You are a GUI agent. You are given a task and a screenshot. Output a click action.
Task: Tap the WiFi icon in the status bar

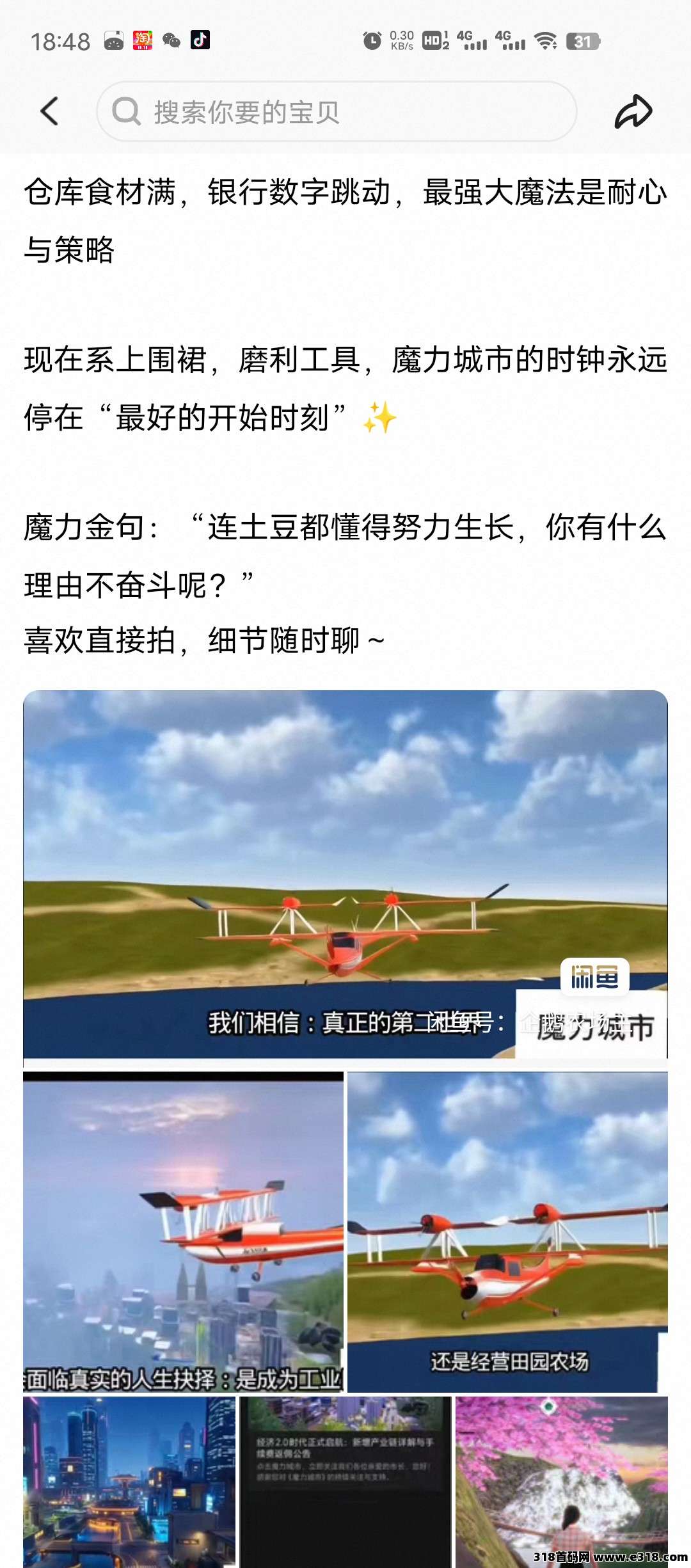544,40
